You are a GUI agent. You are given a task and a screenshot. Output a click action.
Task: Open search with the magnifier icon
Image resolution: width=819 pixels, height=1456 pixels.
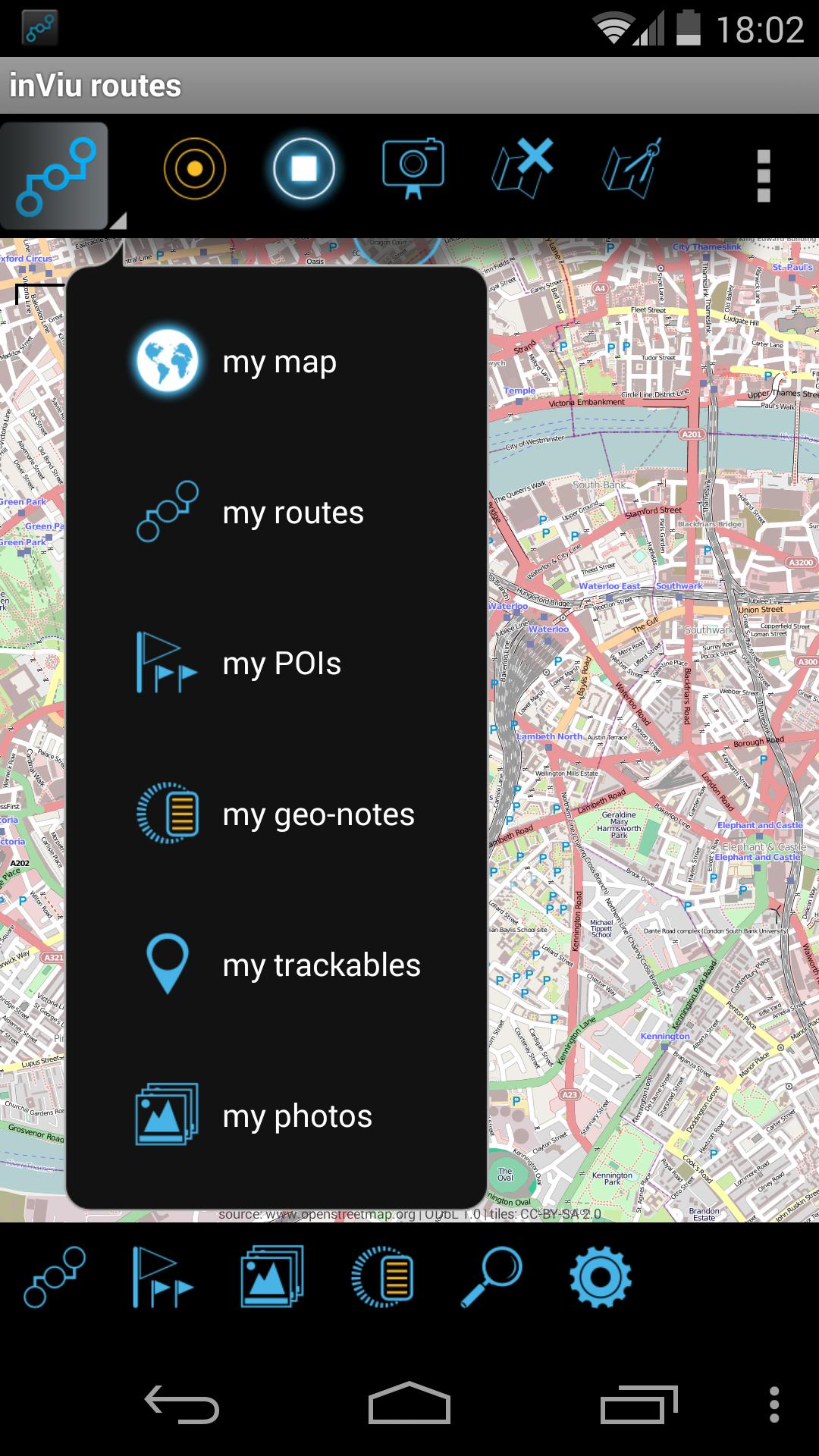coord(491,1277)
